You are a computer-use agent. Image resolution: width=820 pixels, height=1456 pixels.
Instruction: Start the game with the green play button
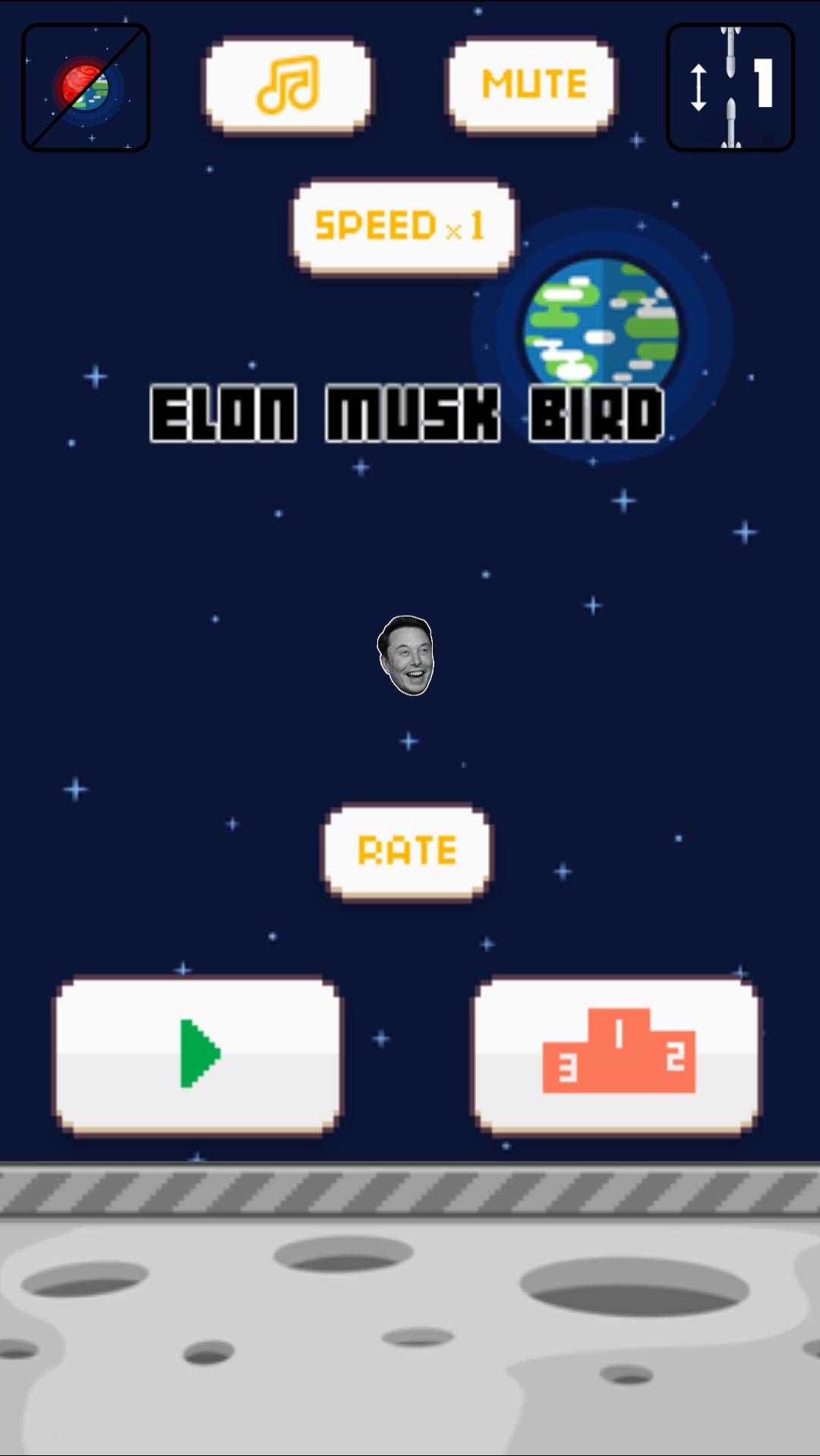[x=198, y=1056]
